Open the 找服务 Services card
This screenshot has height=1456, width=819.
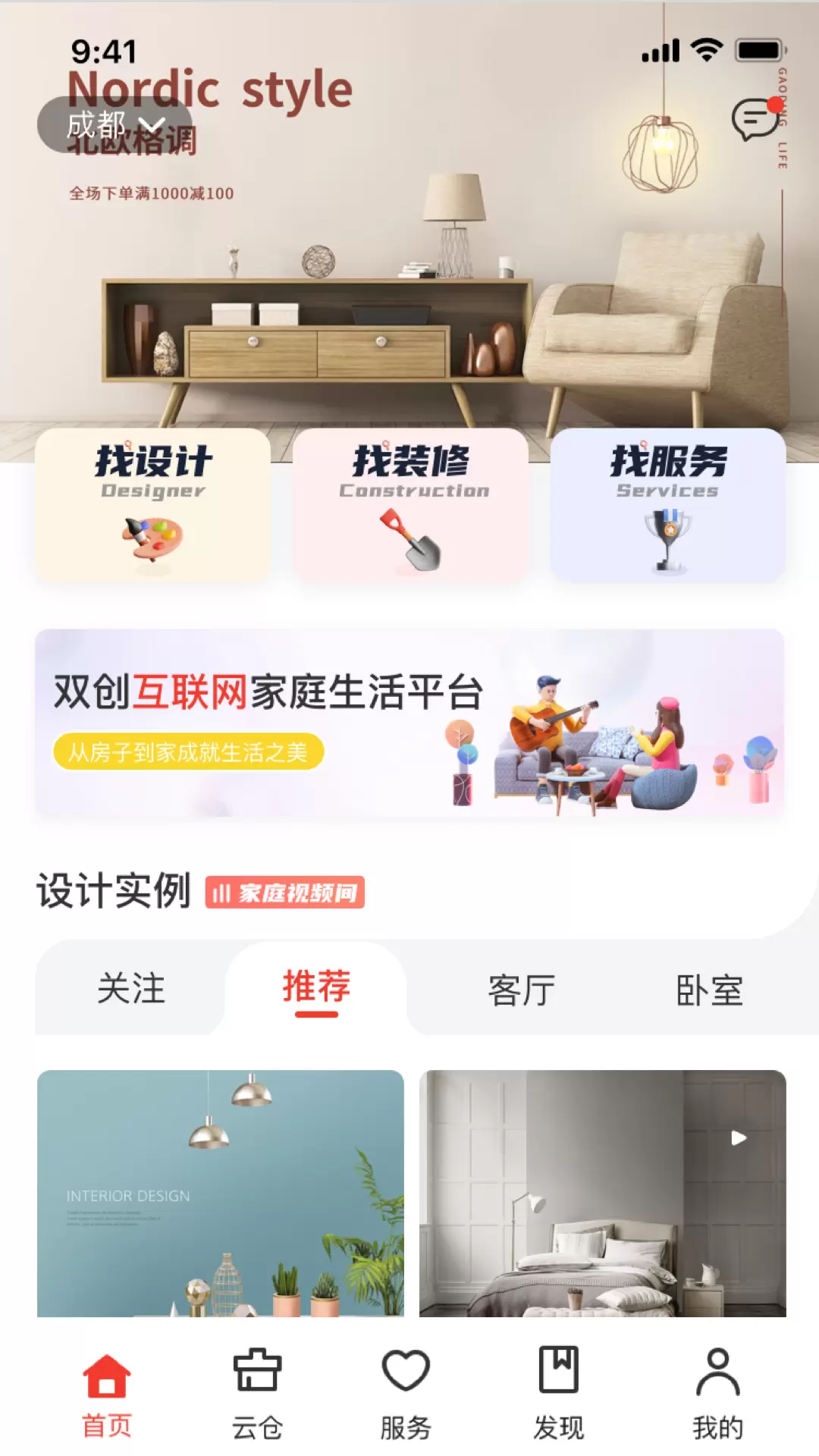668,505
